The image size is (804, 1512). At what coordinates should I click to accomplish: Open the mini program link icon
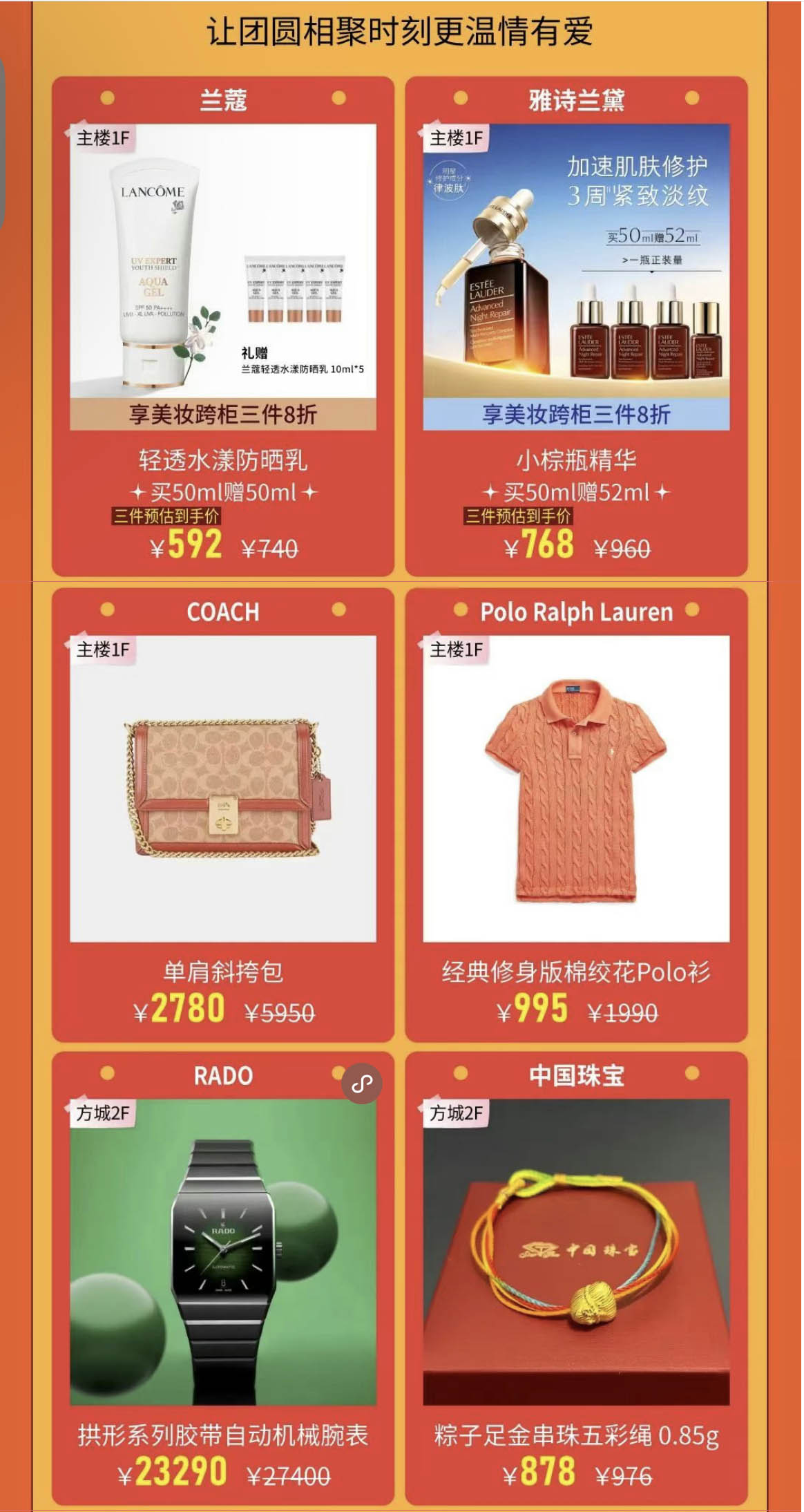click(362, 1084)
